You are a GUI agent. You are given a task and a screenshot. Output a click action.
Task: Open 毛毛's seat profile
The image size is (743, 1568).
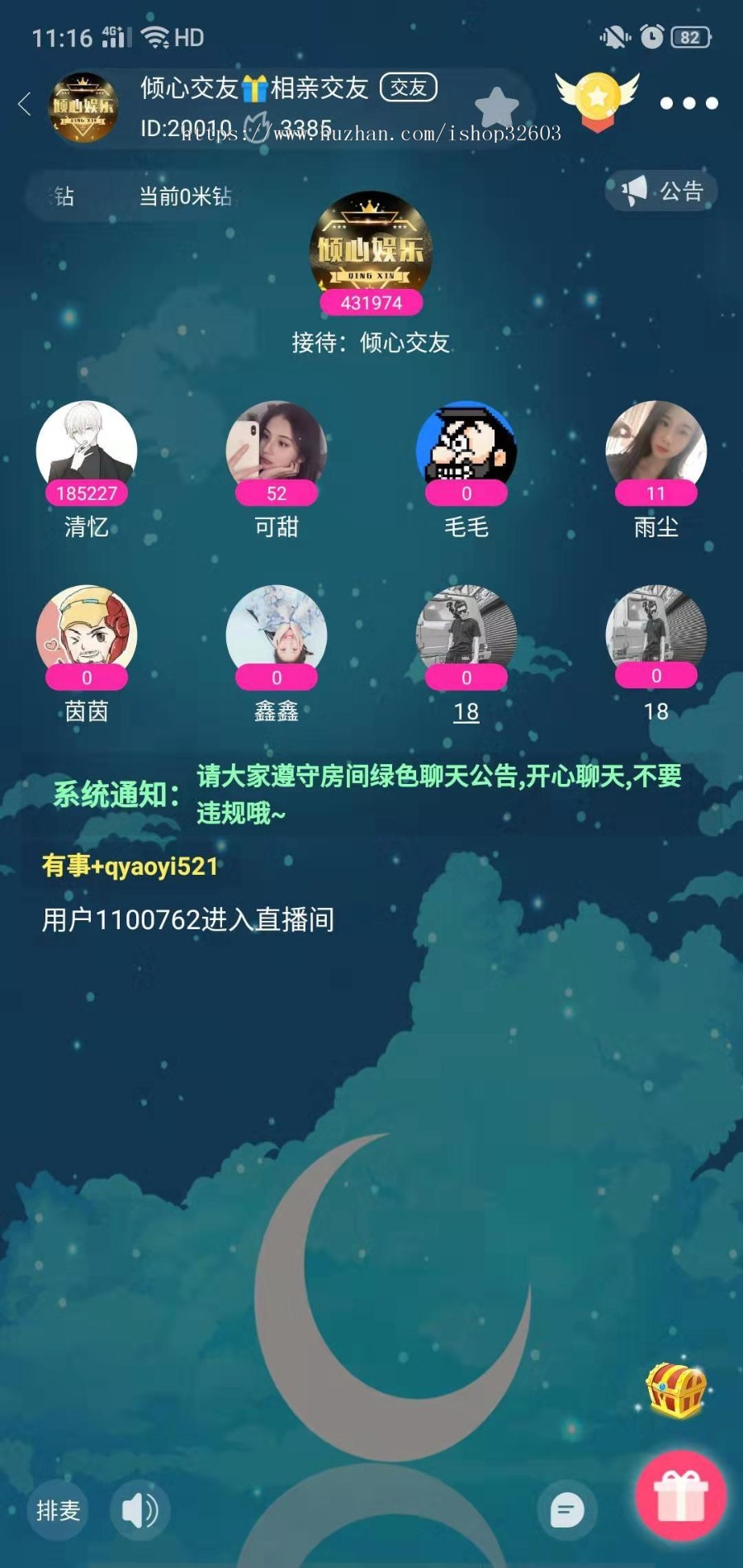(x=466, y=451)
